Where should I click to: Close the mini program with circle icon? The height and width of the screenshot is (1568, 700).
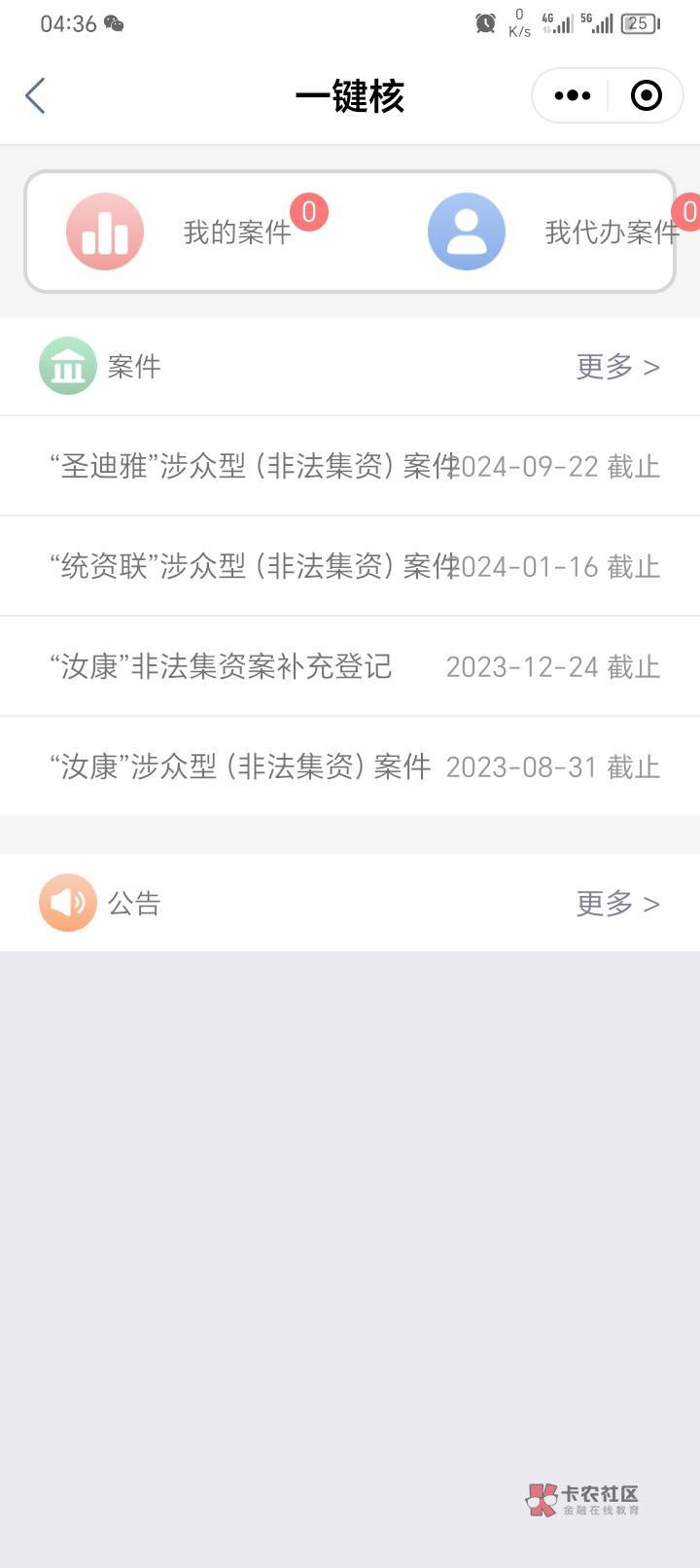pyautogui.click(x=647, y=96)
